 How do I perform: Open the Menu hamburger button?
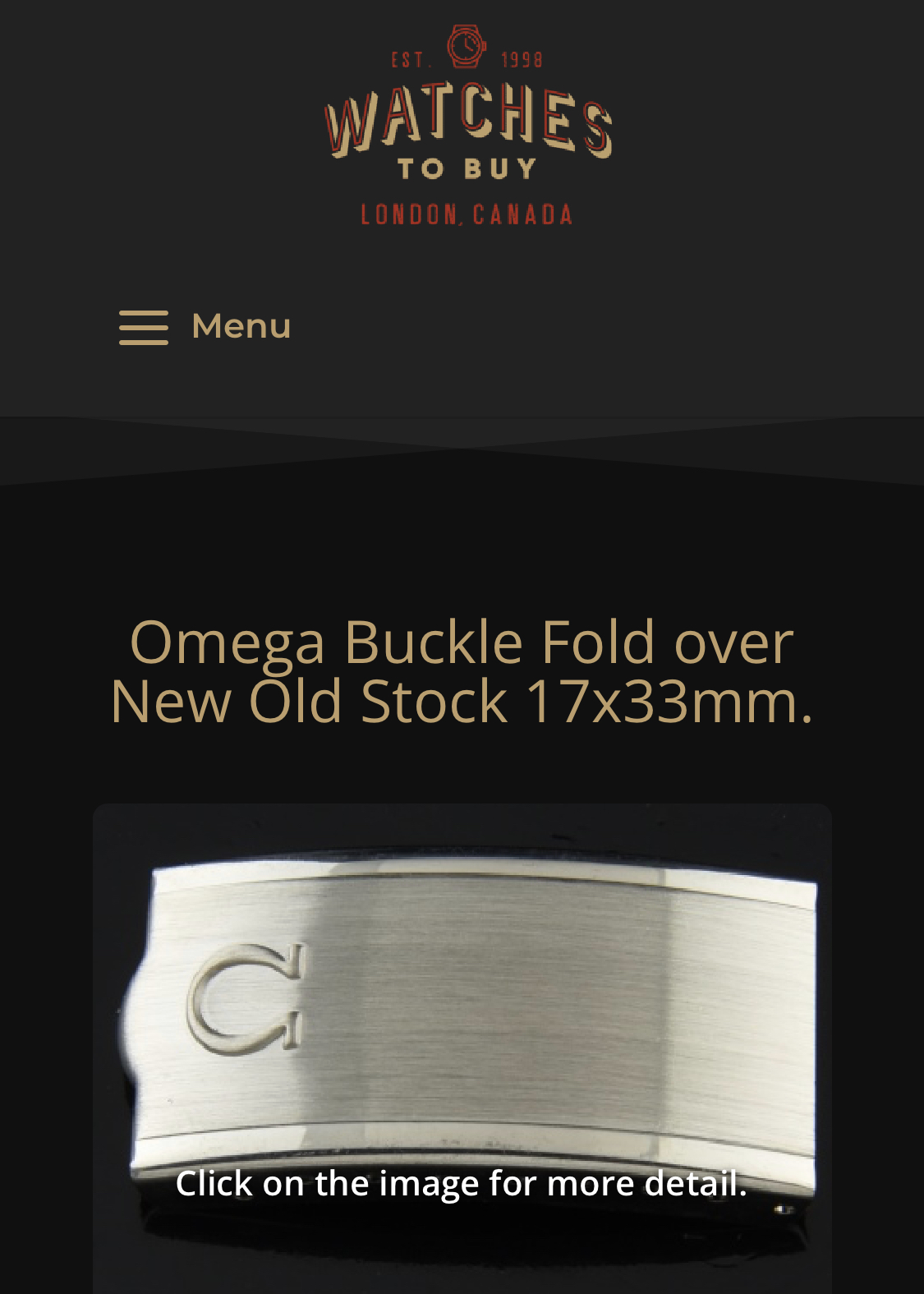205,327
